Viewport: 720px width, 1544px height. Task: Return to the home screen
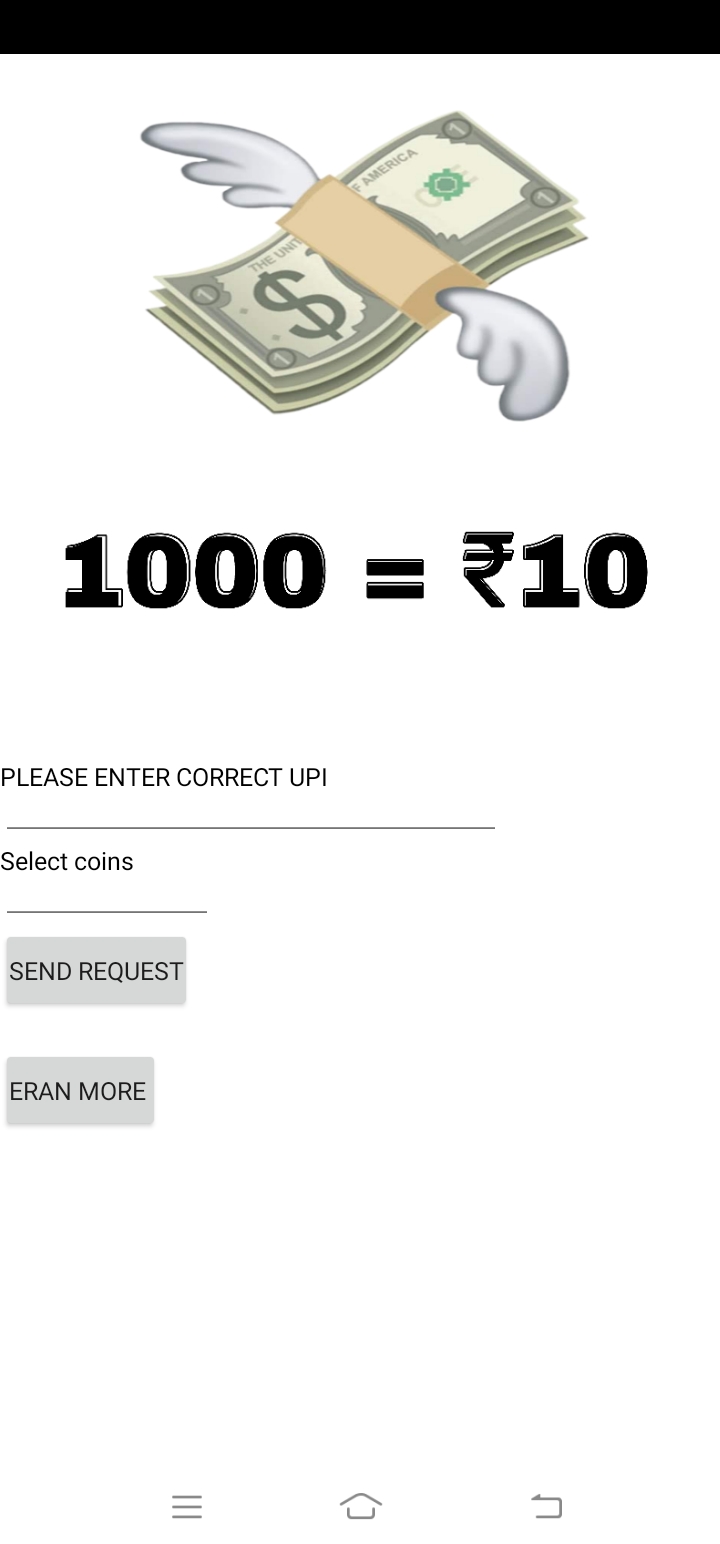pyautogui.click(x=360, y=1506)
